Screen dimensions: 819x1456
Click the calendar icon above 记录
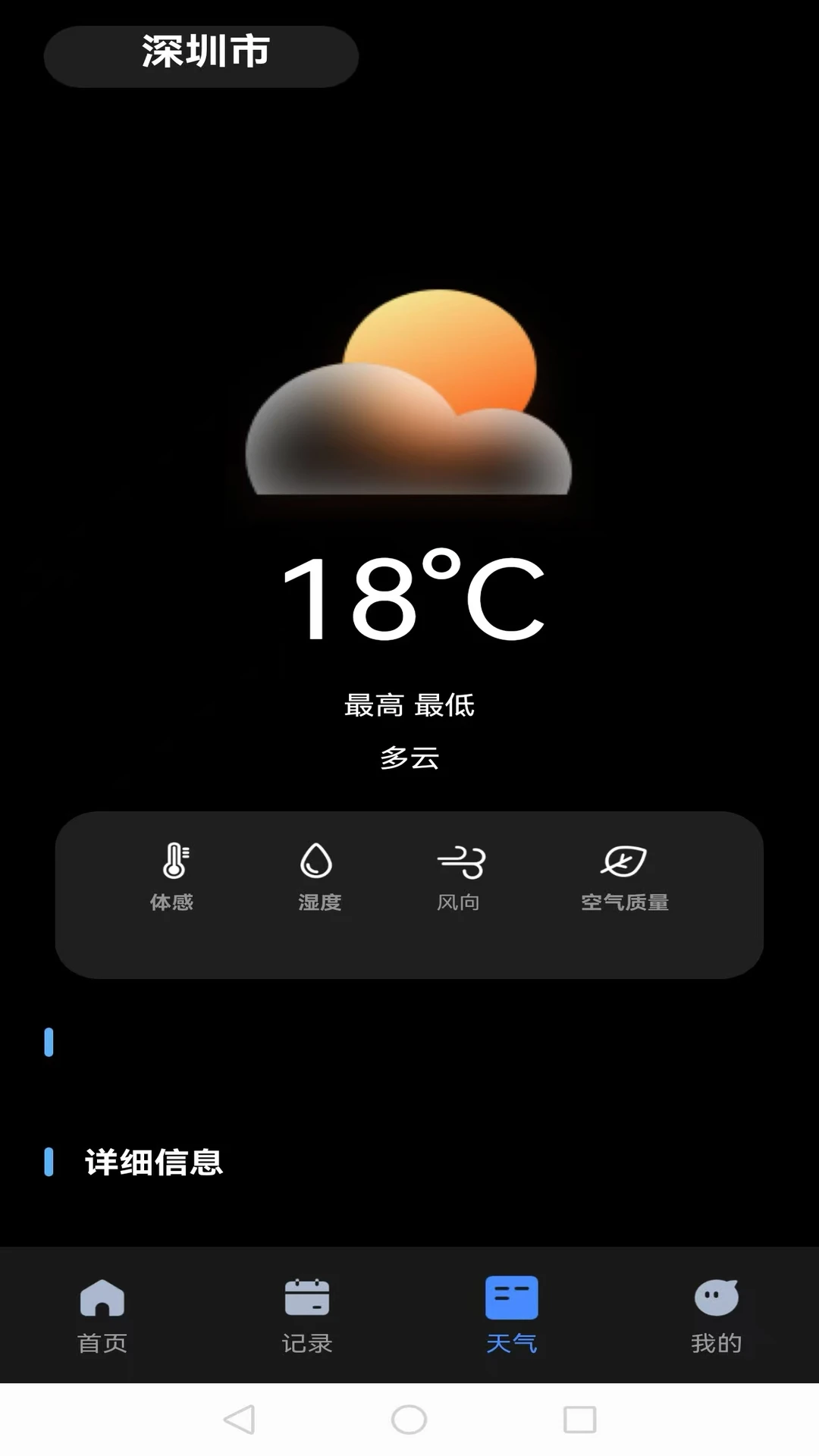306,1298
